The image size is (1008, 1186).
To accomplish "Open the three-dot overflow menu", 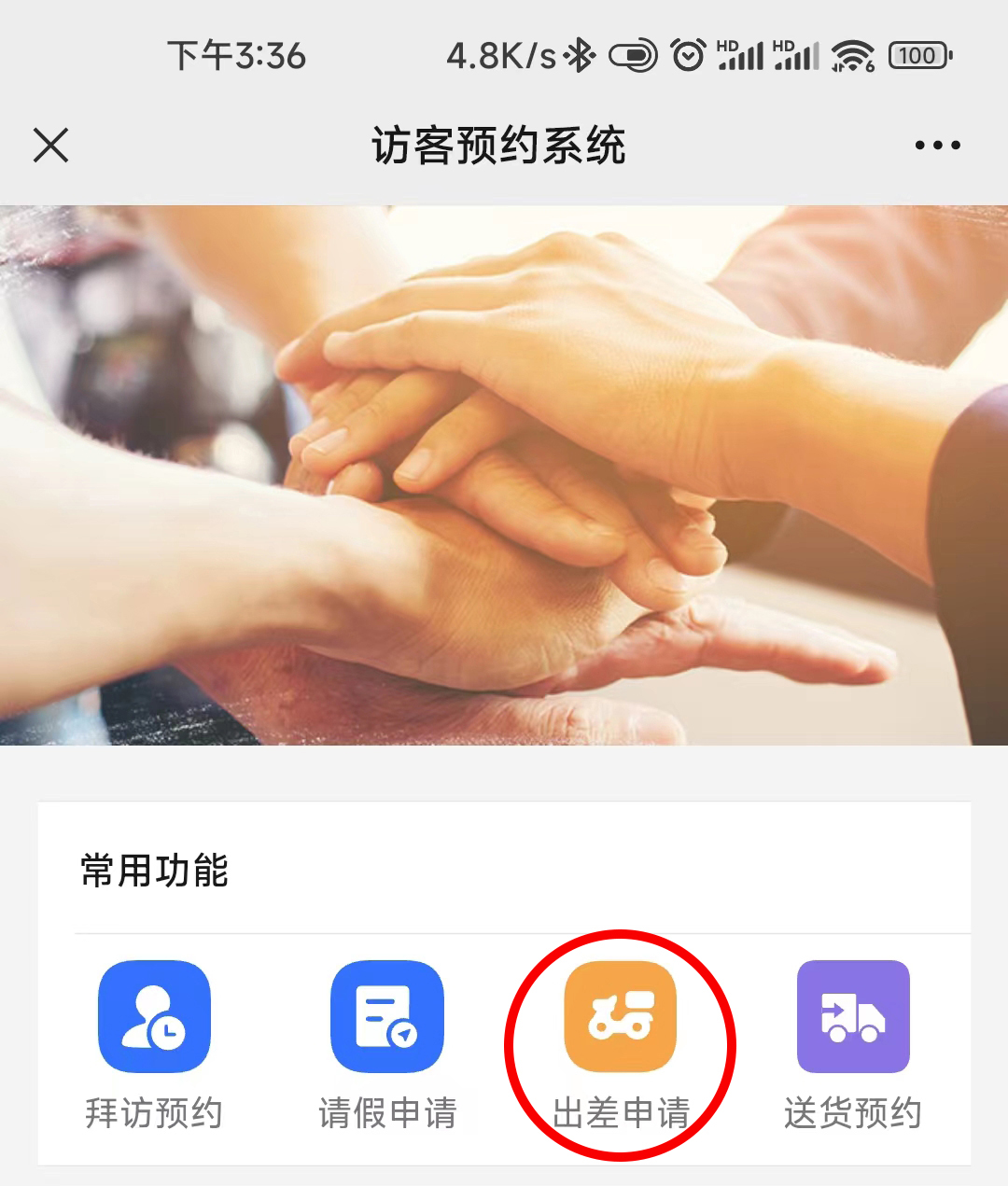I will tap(937, 146).
